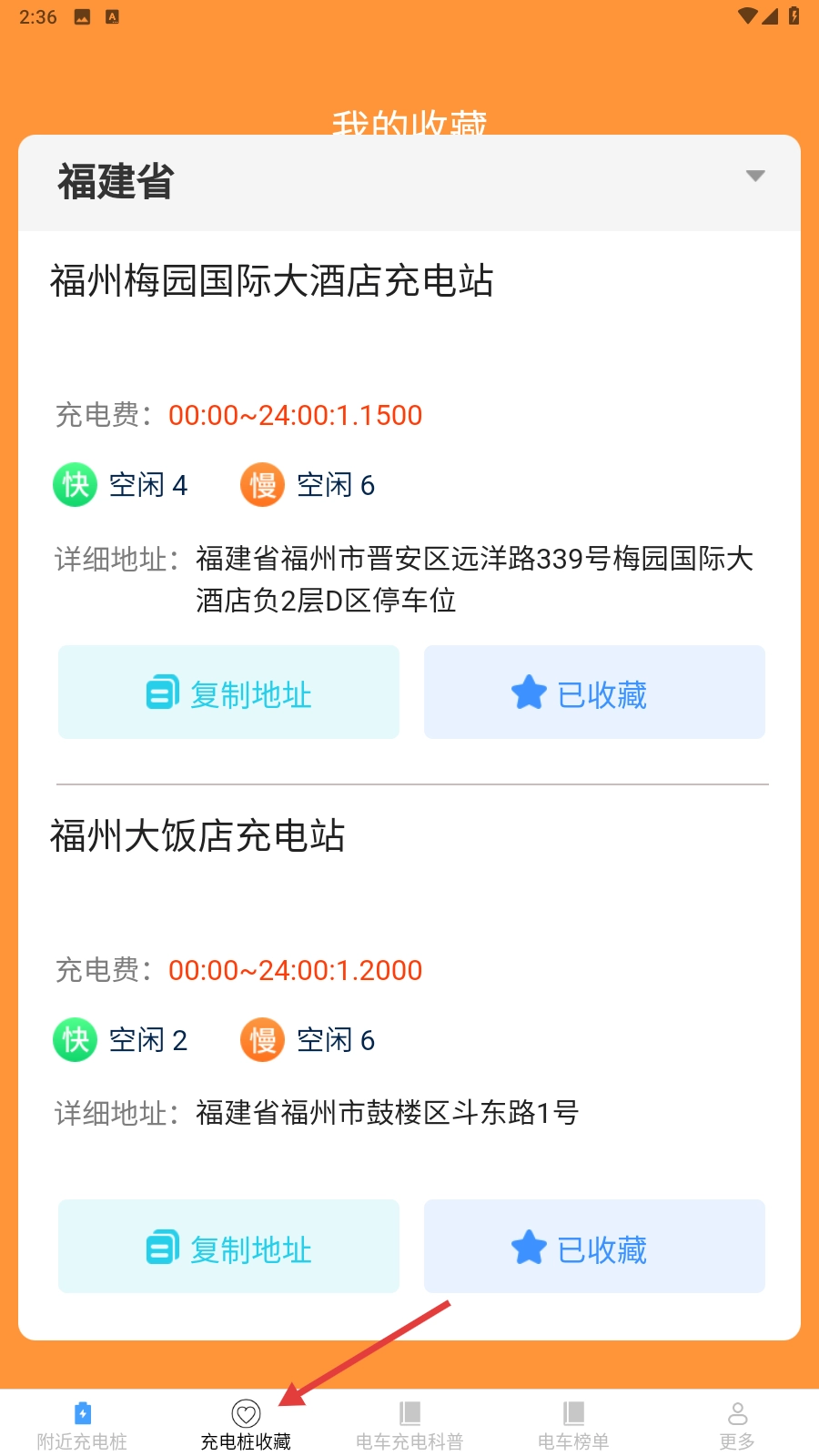The height and width of the screenshot is (1456, 819).
Task: Open the 福州梅园国际大酒店充电站 station card
Action: point(271,281)
